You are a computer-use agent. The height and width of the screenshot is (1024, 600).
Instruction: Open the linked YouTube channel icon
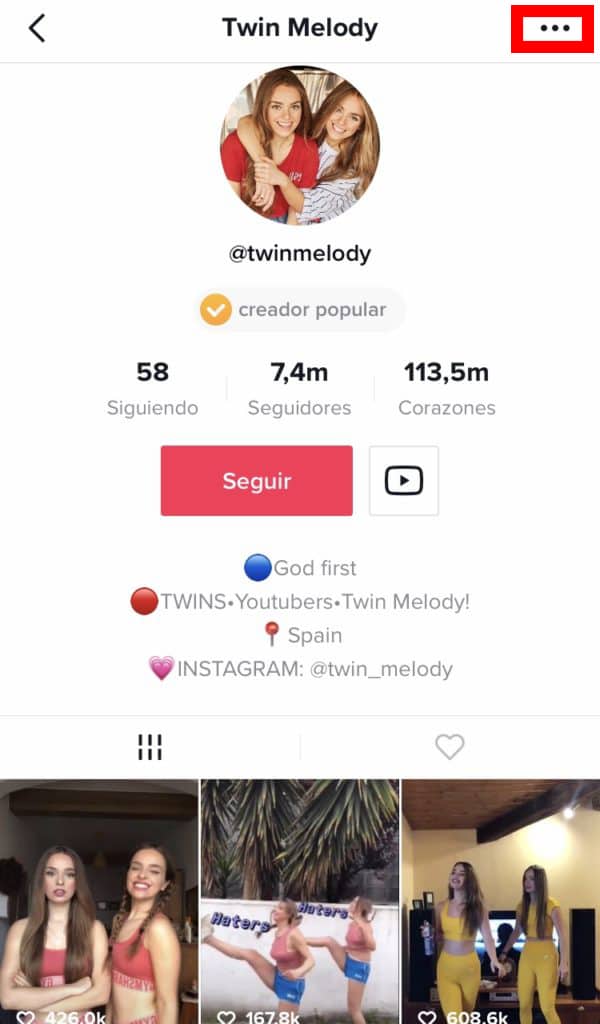(x=403, y=481)
